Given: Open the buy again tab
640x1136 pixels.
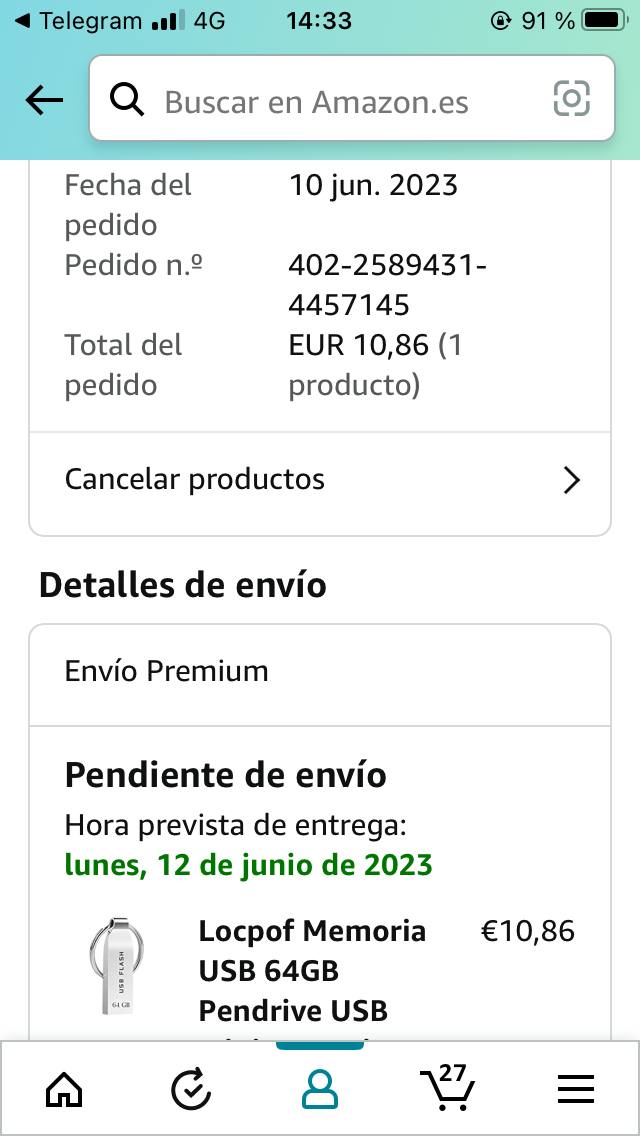Looking at the screenshot, I should 191,1089.
